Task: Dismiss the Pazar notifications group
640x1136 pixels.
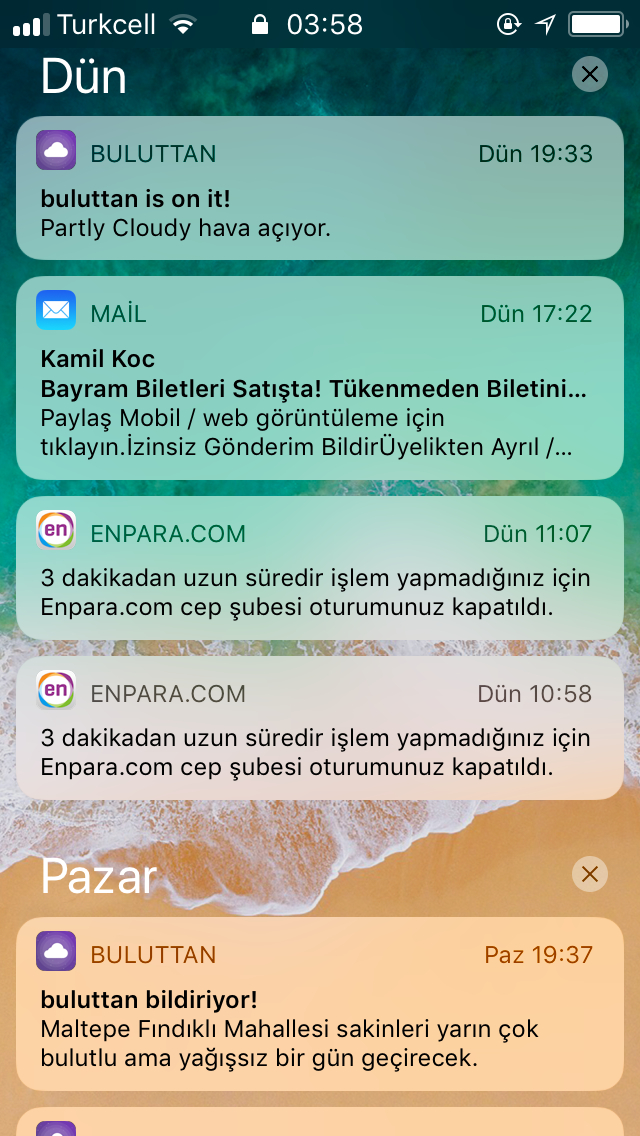Action: 589,874
